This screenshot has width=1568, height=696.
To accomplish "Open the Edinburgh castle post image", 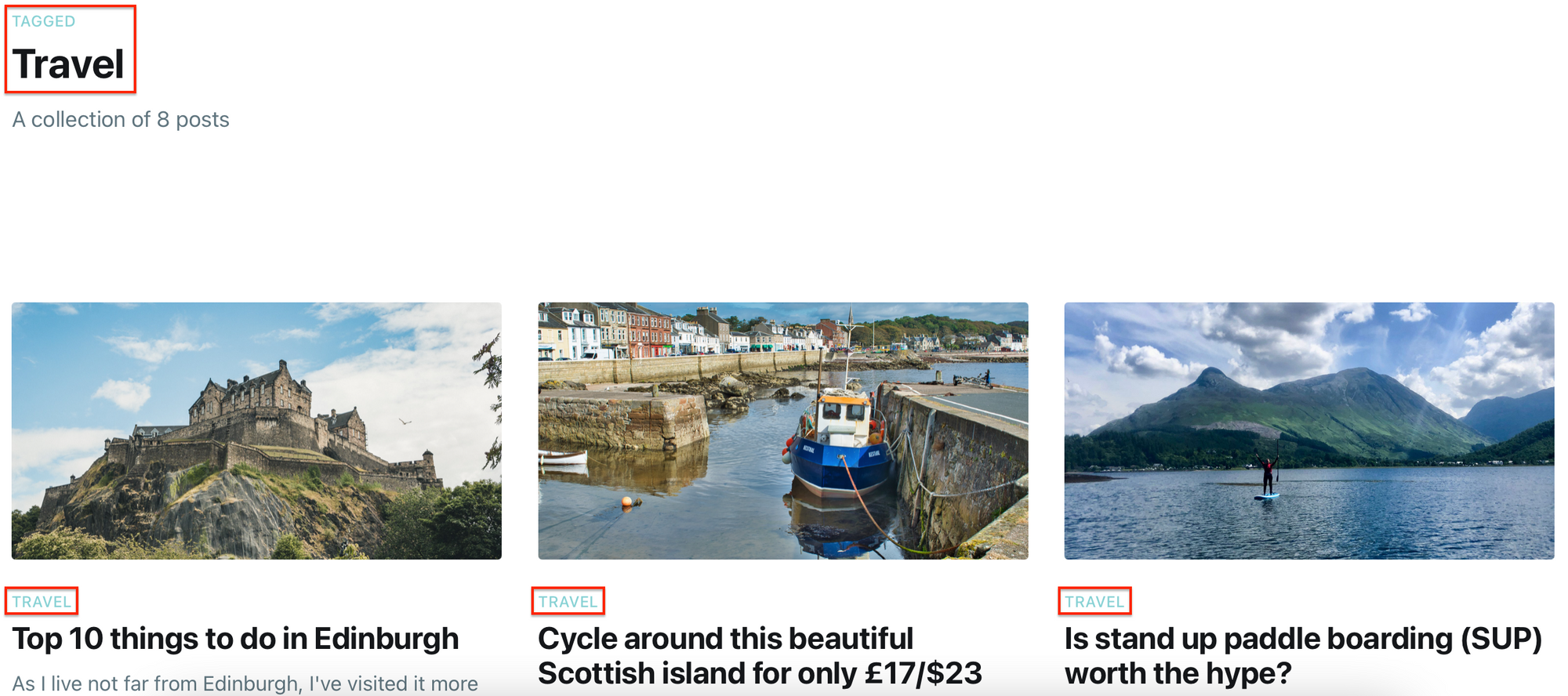I will (x=256, y=430).
